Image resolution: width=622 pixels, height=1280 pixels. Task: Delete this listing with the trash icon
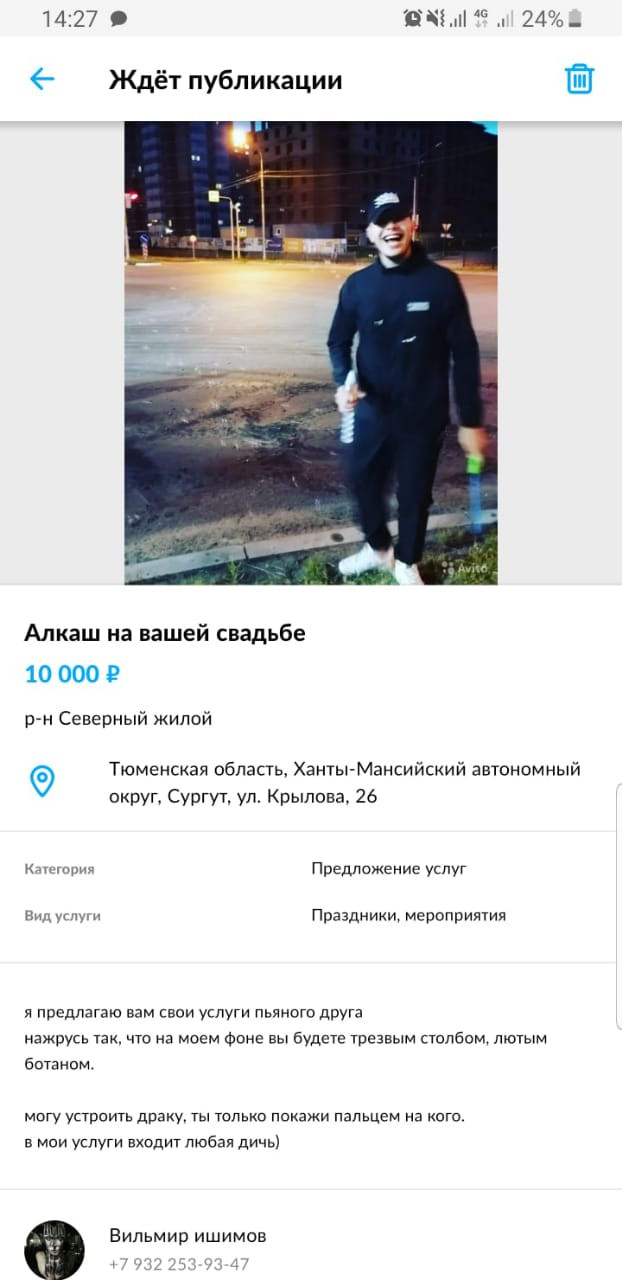point(579,79)
